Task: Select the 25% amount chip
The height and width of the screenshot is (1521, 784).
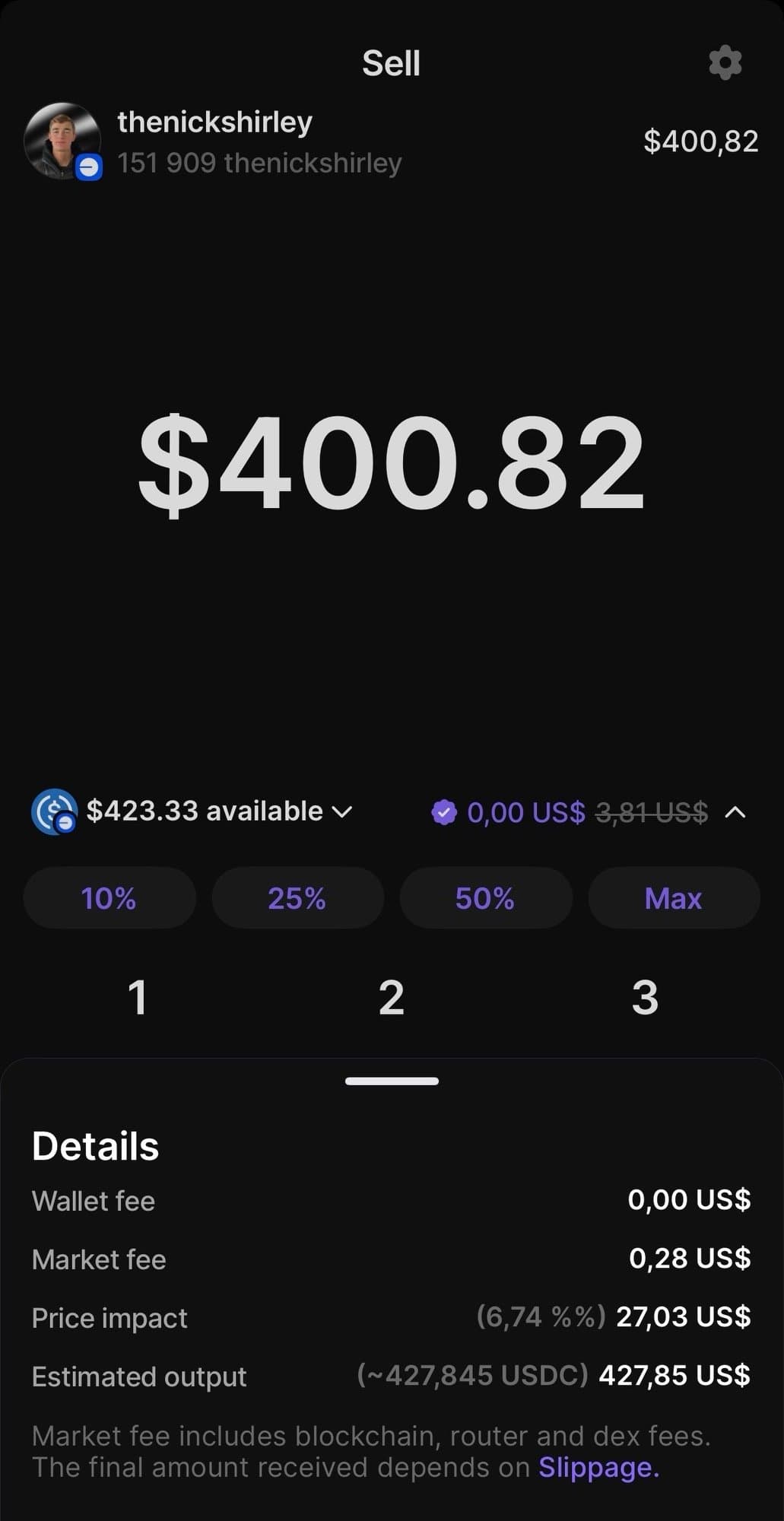Action: click(297, 898)
